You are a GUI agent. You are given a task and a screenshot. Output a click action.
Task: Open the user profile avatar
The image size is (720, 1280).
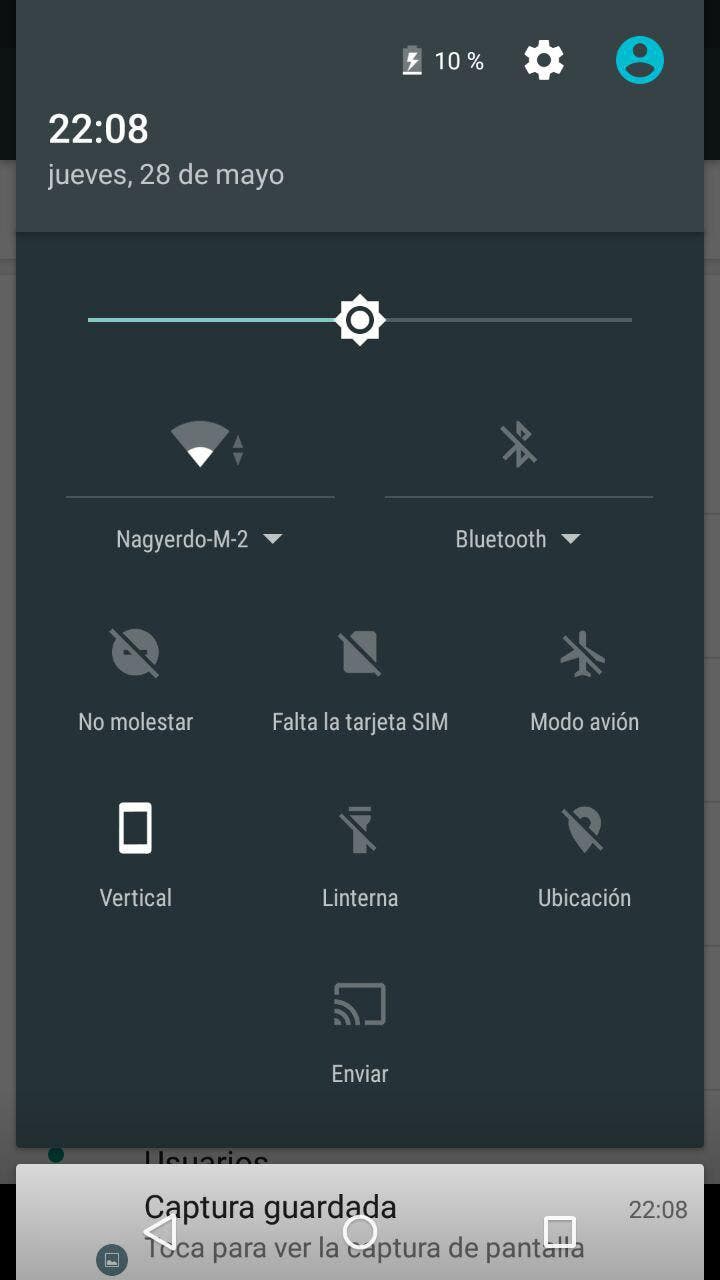[x=639, y=61]
